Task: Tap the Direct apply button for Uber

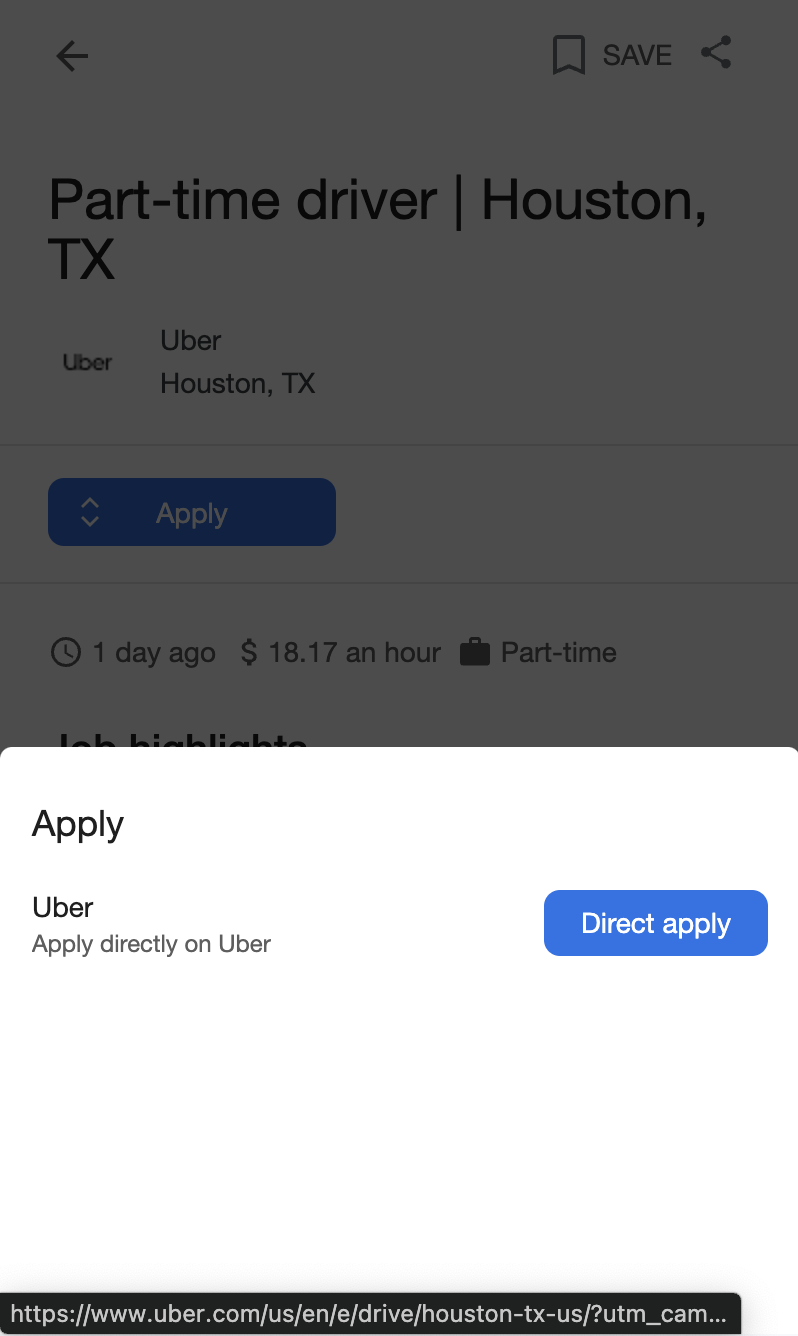Action: tap(655, 923)
